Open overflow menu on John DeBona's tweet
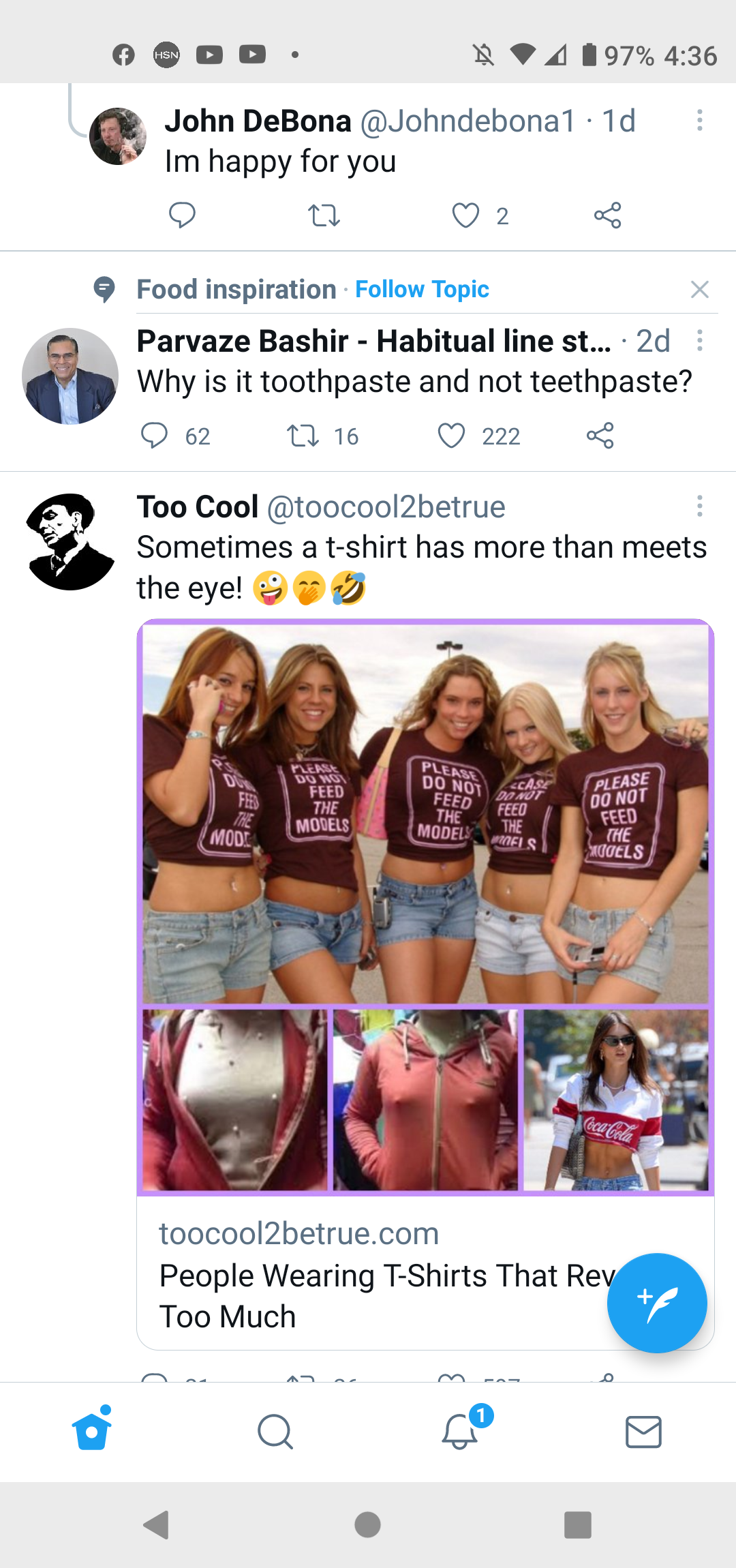Image resolution: width=736 pixels, height=1568 pixels. click(x=700, y=121)
